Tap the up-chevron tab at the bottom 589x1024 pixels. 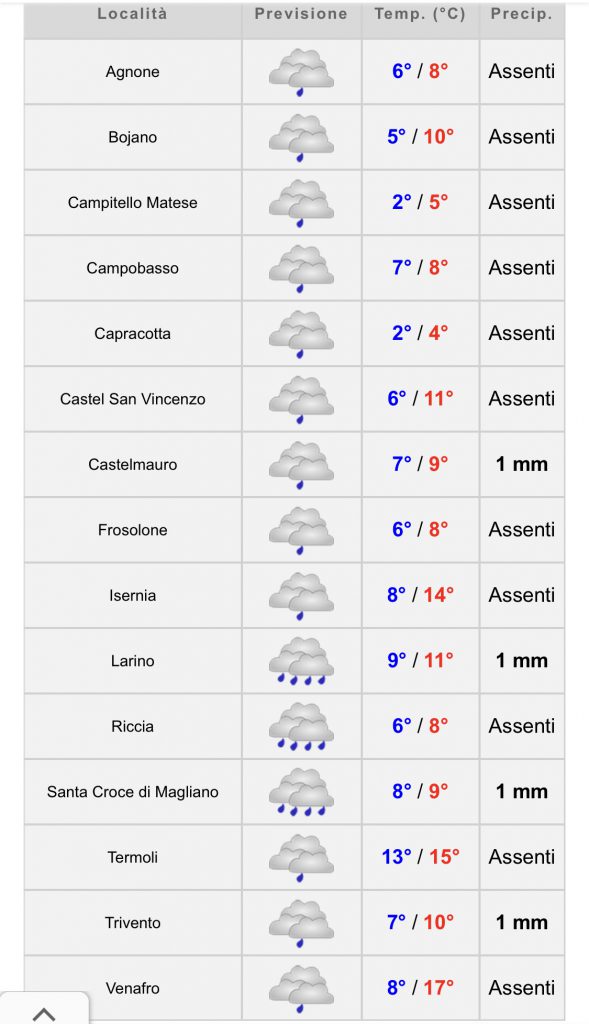point(44,1010)
